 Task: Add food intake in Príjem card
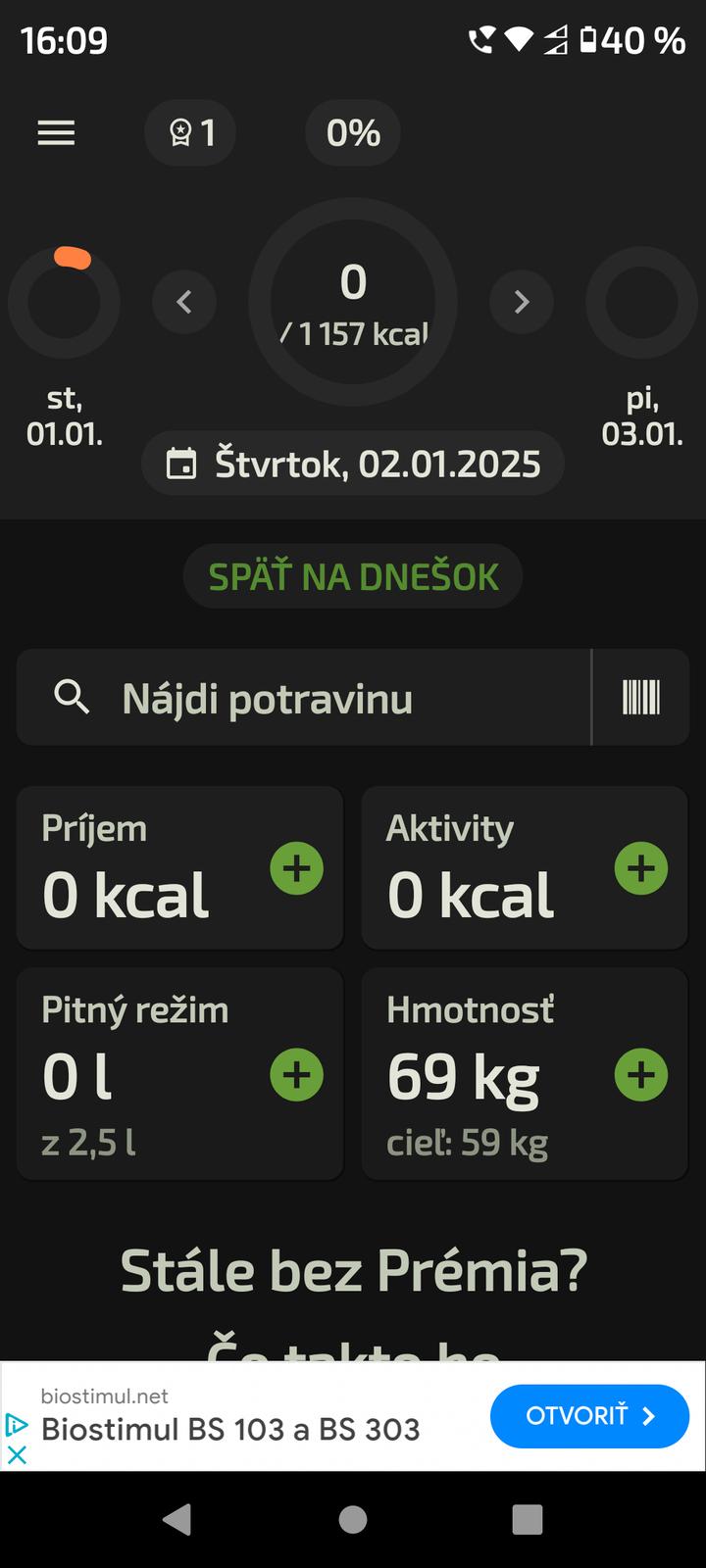tap(296, 868)
